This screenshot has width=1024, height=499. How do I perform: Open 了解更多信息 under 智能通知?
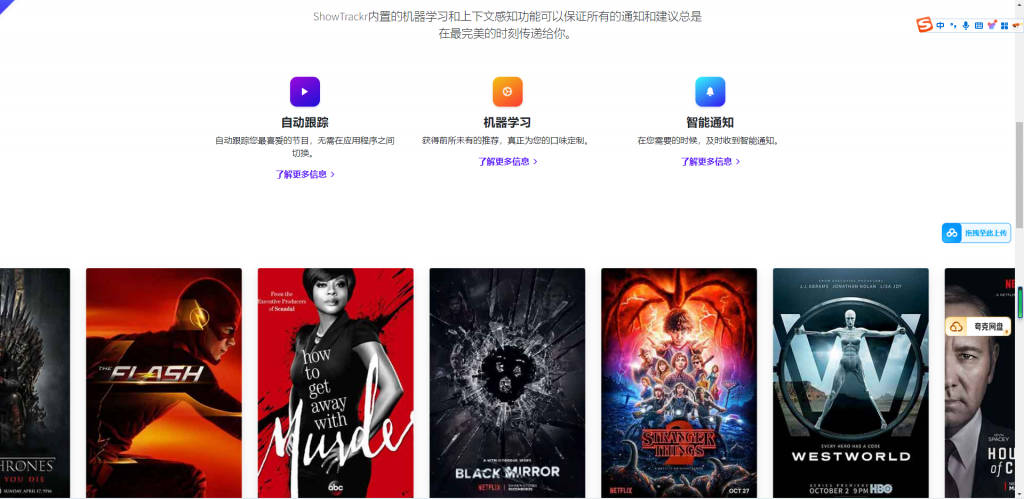[710, 161]
